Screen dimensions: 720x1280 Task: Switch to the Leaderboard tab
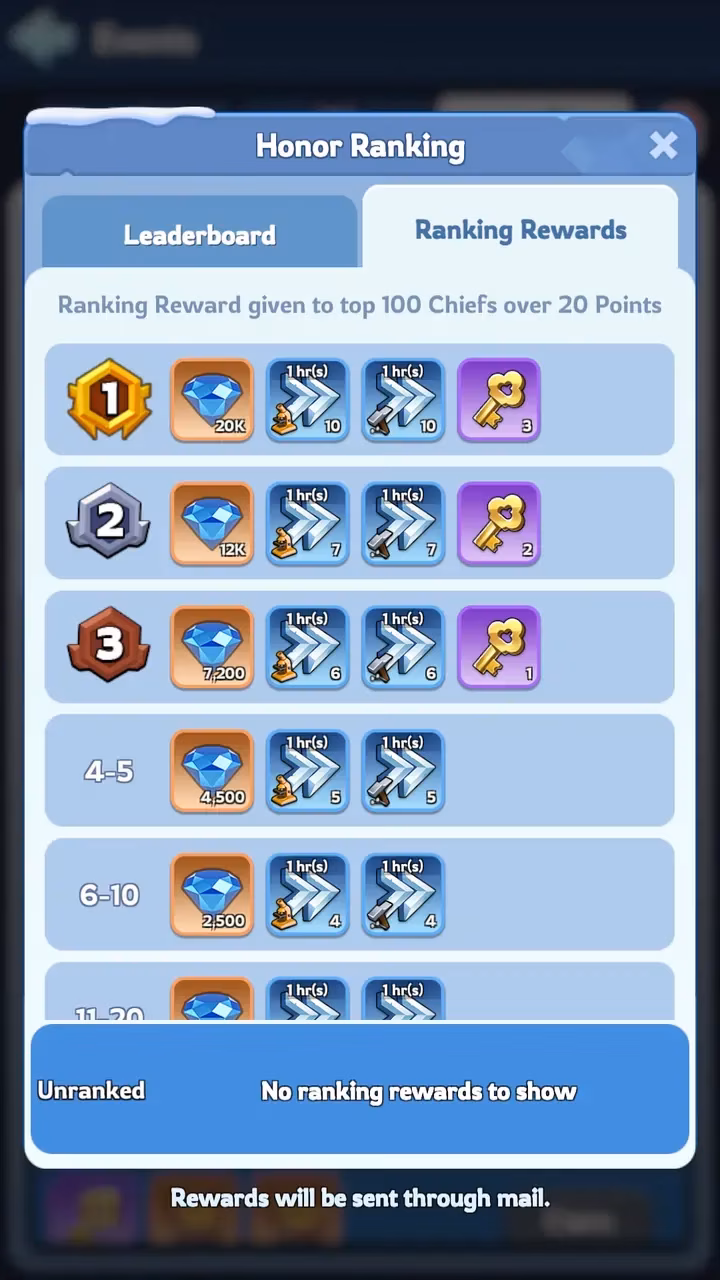tap(199, 235)
